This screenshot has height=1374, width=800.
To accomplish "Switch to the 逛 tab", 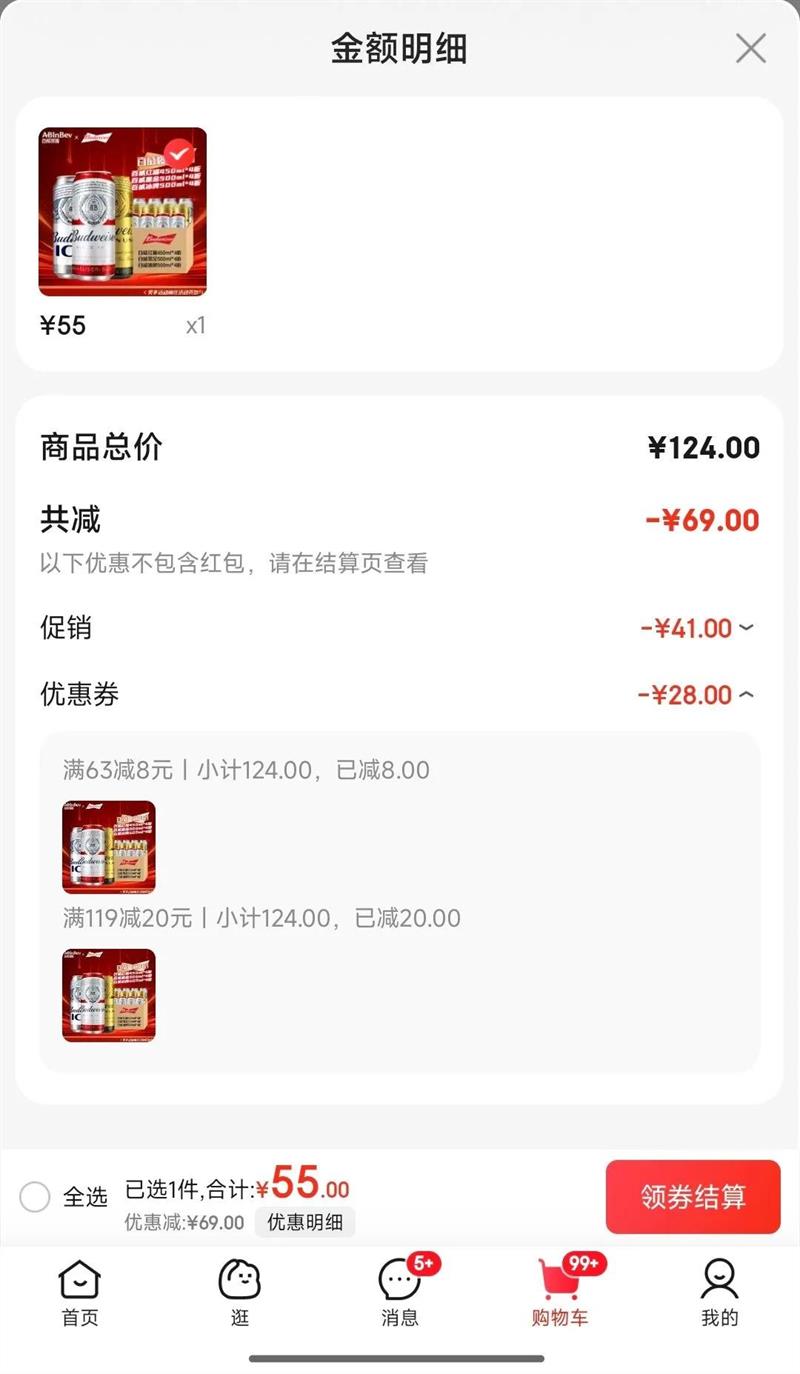I will tap(240, 1292).
